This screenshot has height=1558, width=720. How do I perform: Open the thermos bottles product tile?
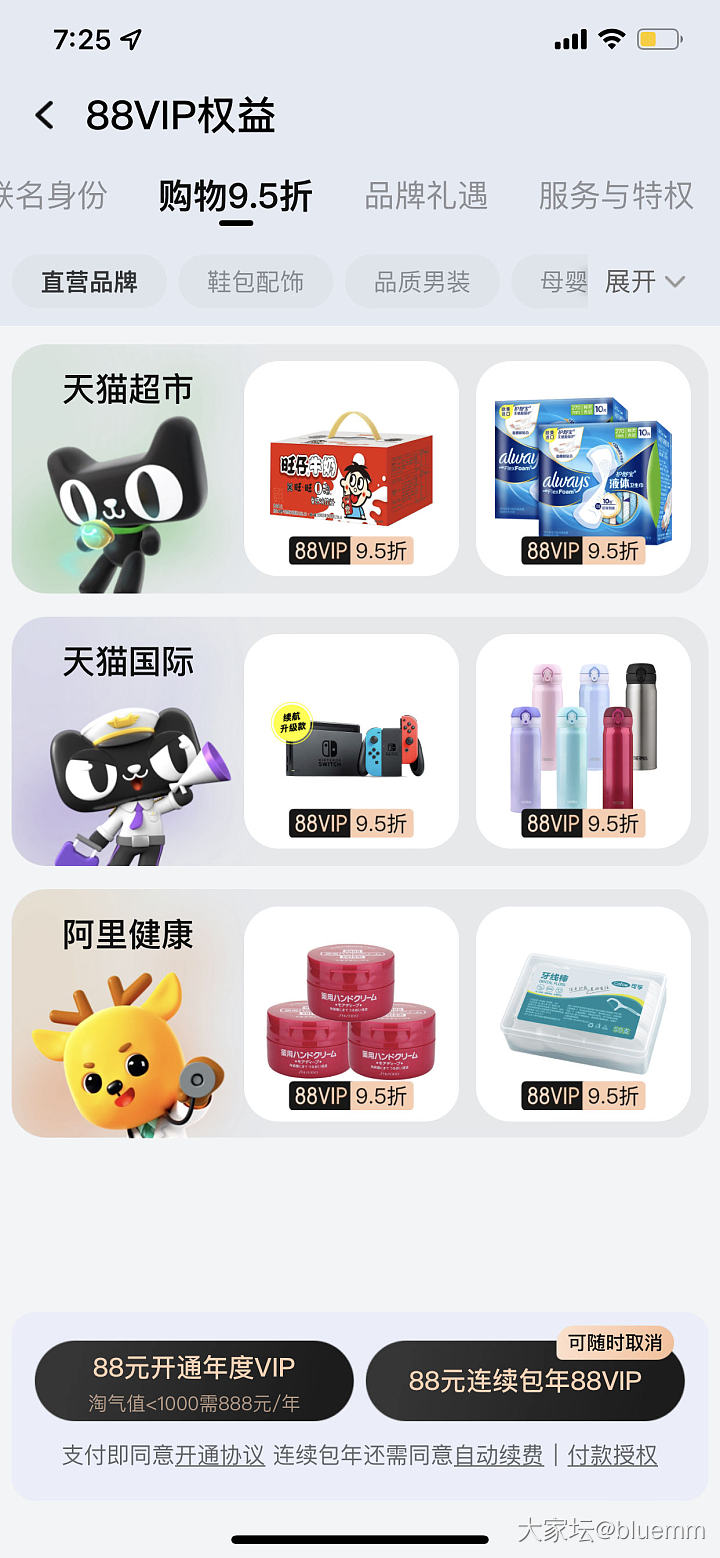point(583,741)
